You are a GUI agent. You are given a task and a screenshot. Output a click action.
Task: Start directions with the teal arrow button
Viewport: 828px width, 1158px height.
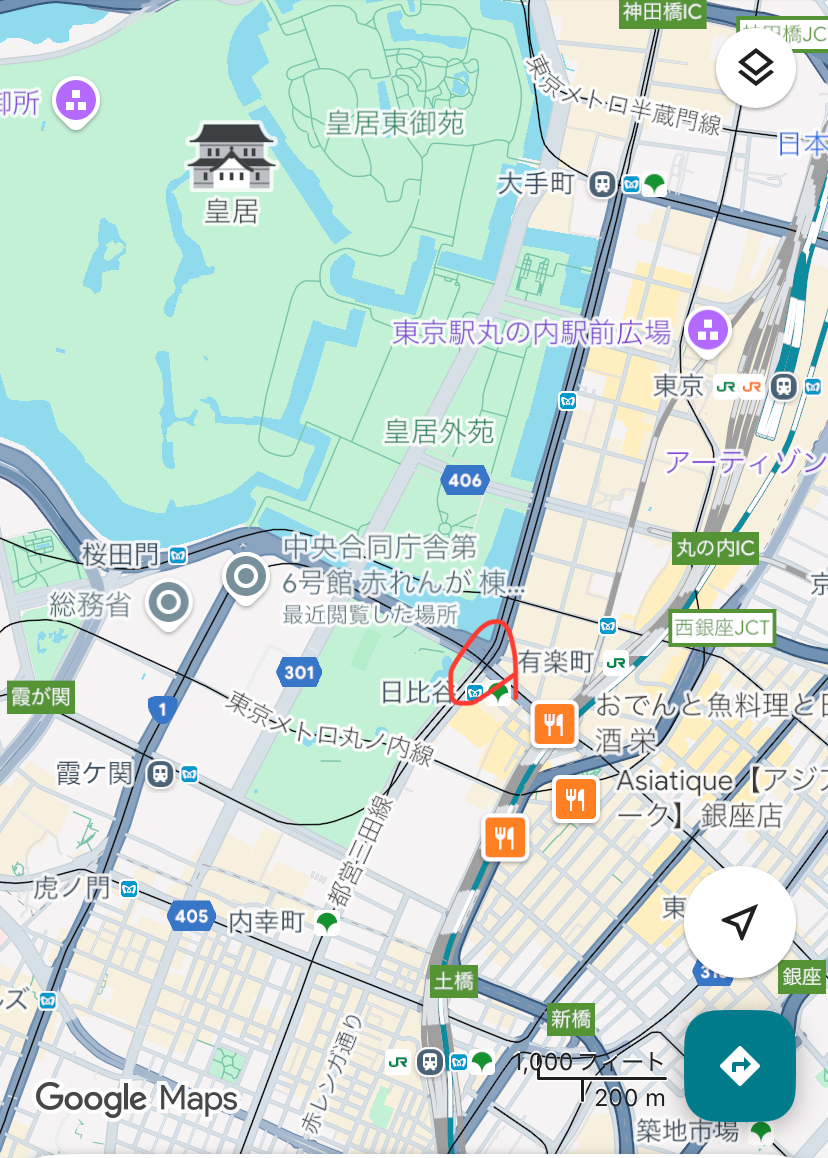(740, 1065)
